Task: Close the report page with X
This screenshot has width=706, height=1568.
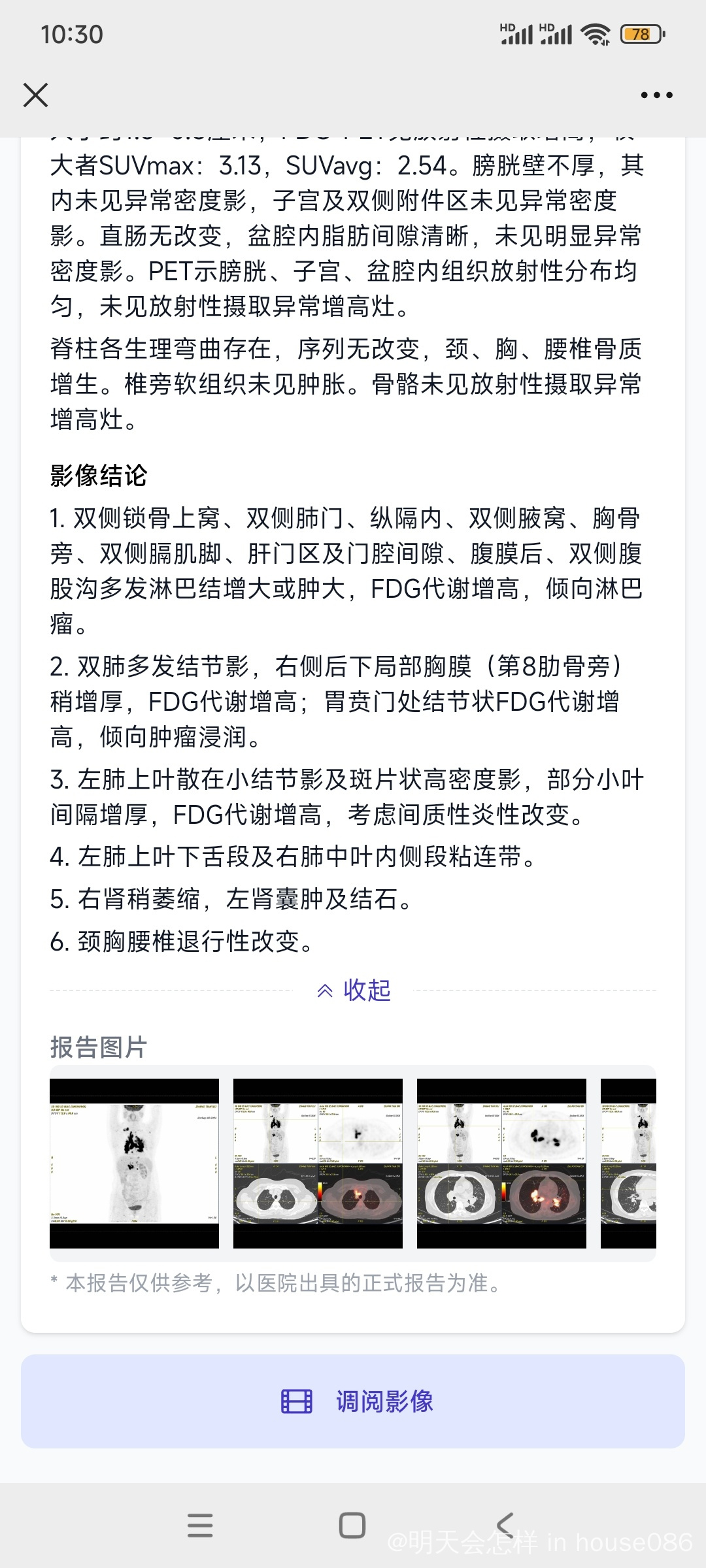Action: click(x=36, y=95)
